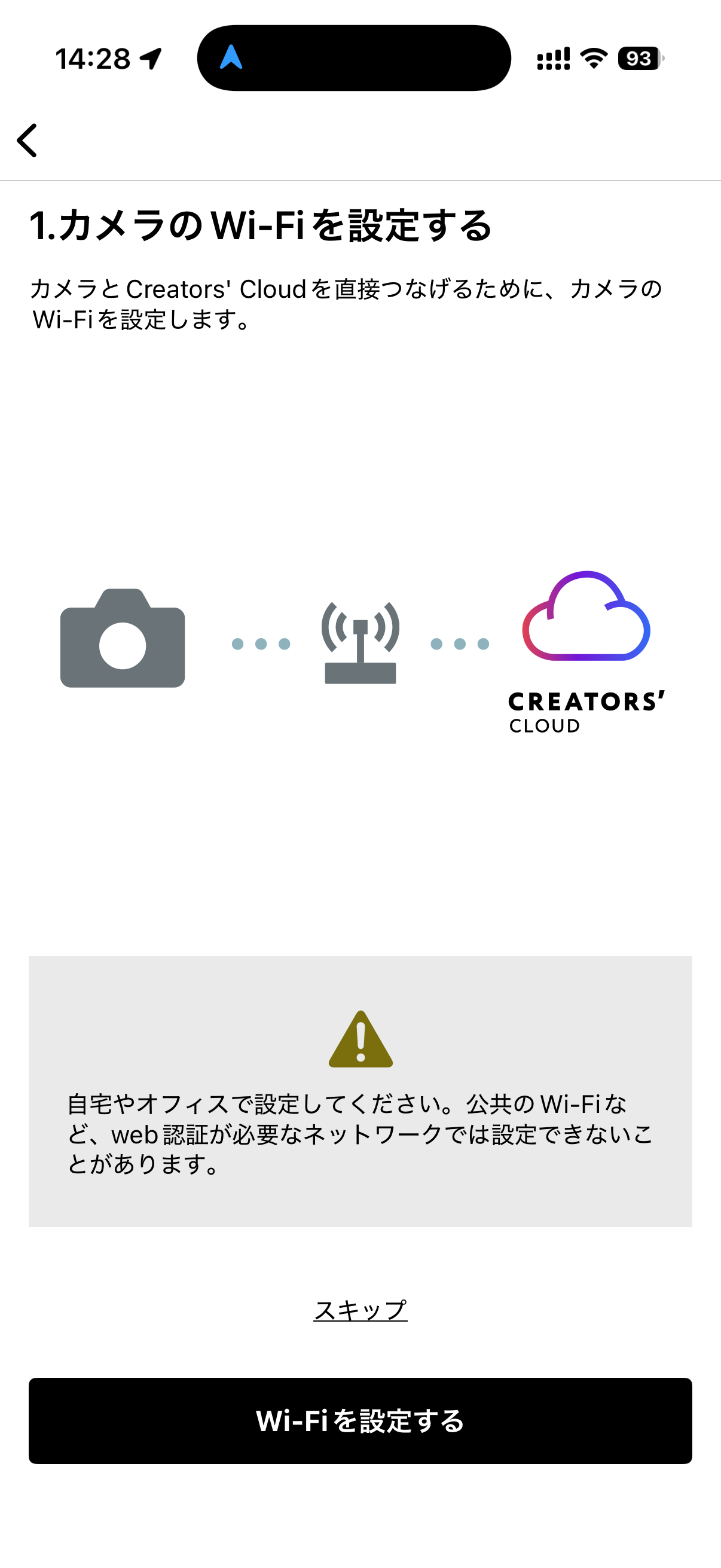The image size is (721, 1568).
Task: Tap the 14:28 clock in status bar
Action: 92,59
